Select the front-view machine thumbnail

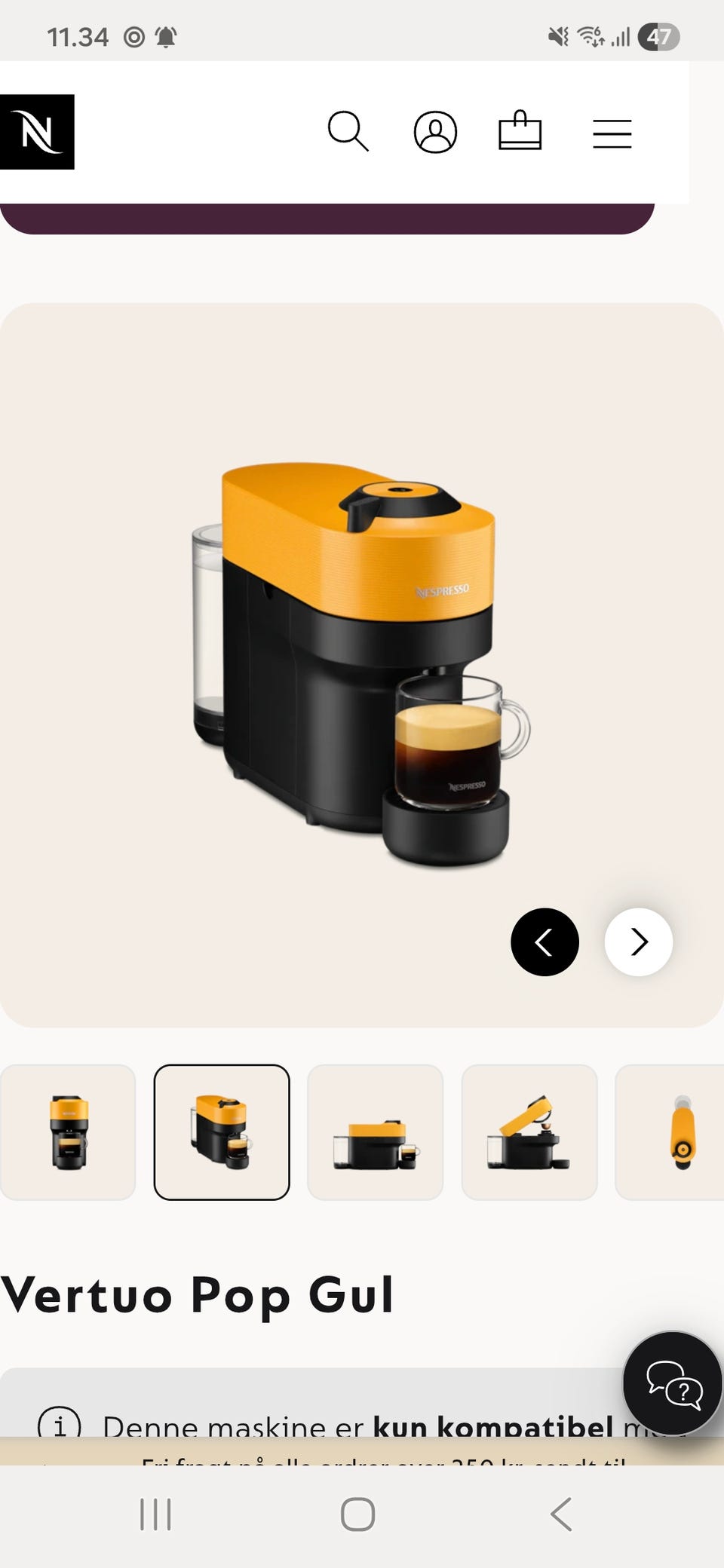68,1132
